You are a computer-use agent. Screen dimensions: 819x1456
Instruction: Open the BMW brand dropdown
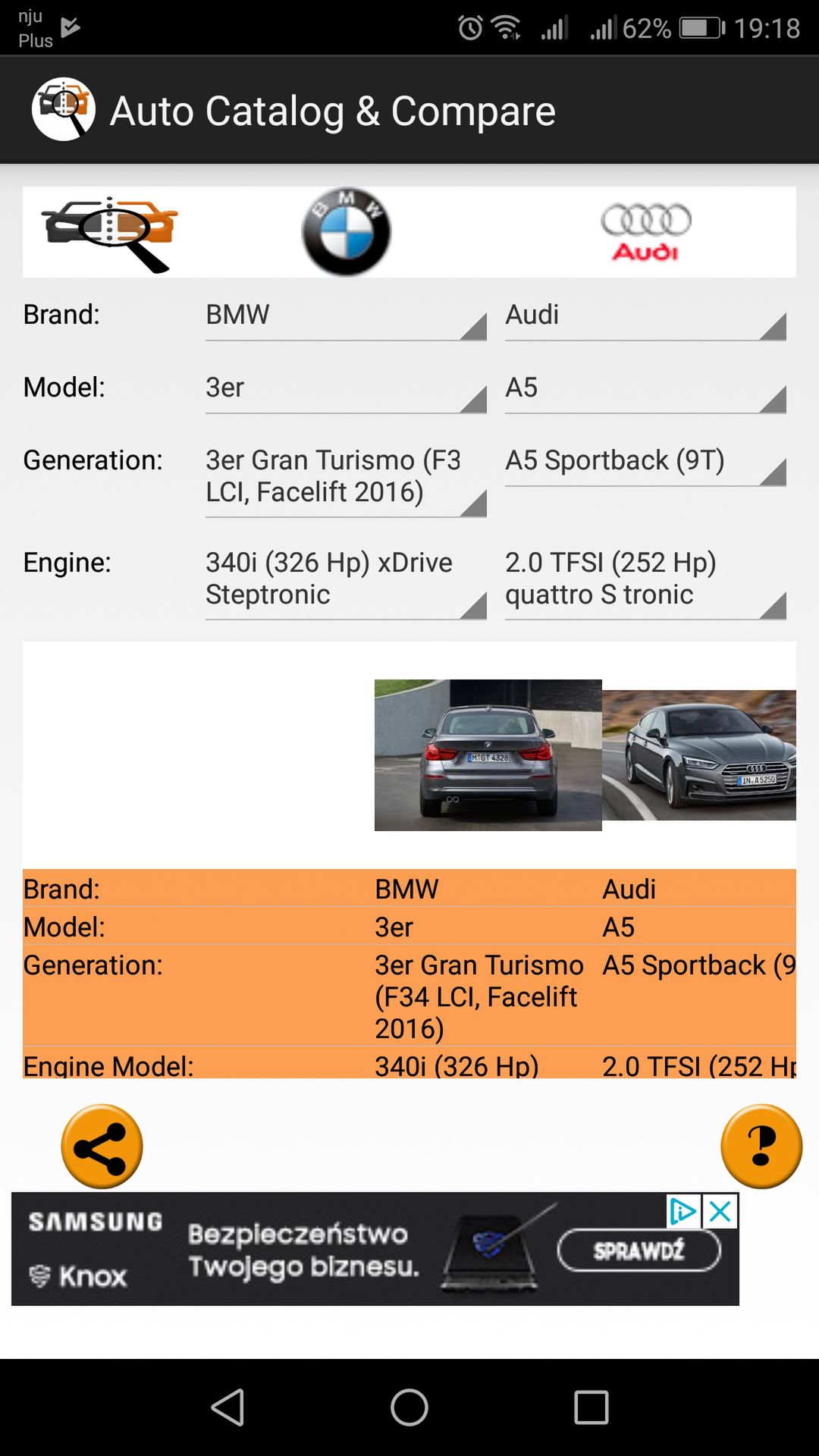pyautogui.click(x=346, y=316)
